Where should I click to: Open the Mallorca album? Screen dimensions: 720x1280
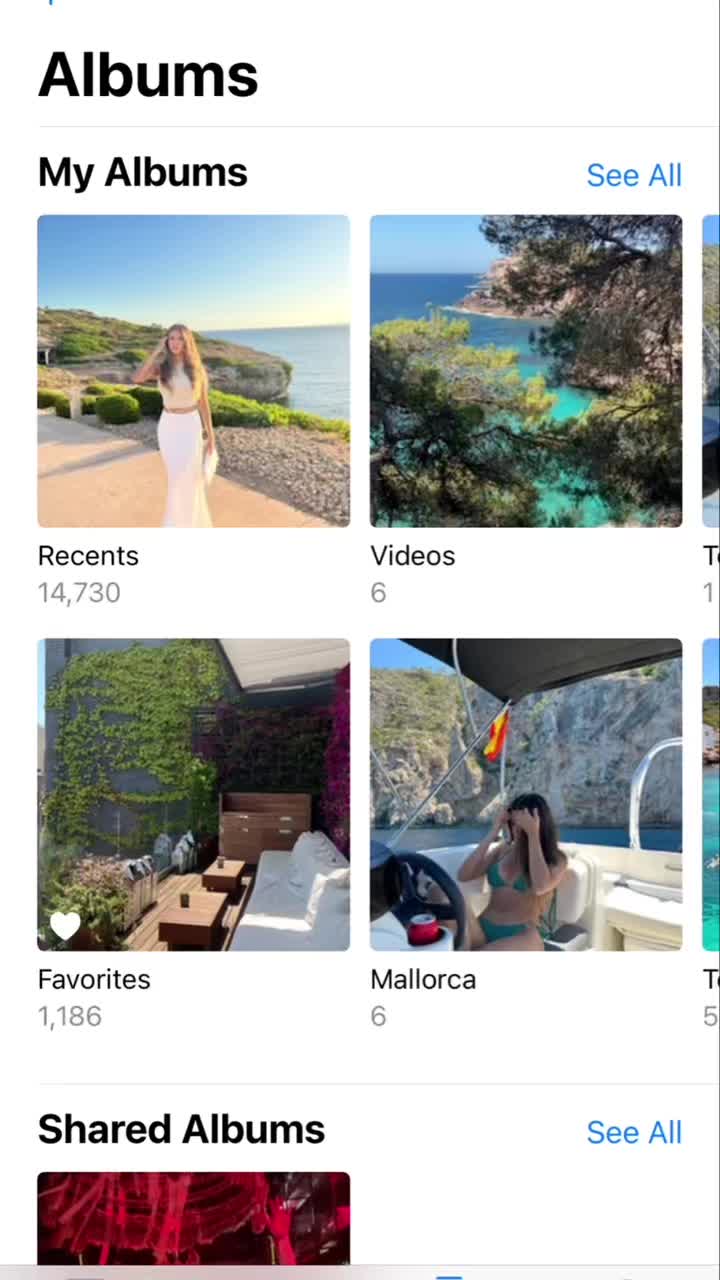526,795
